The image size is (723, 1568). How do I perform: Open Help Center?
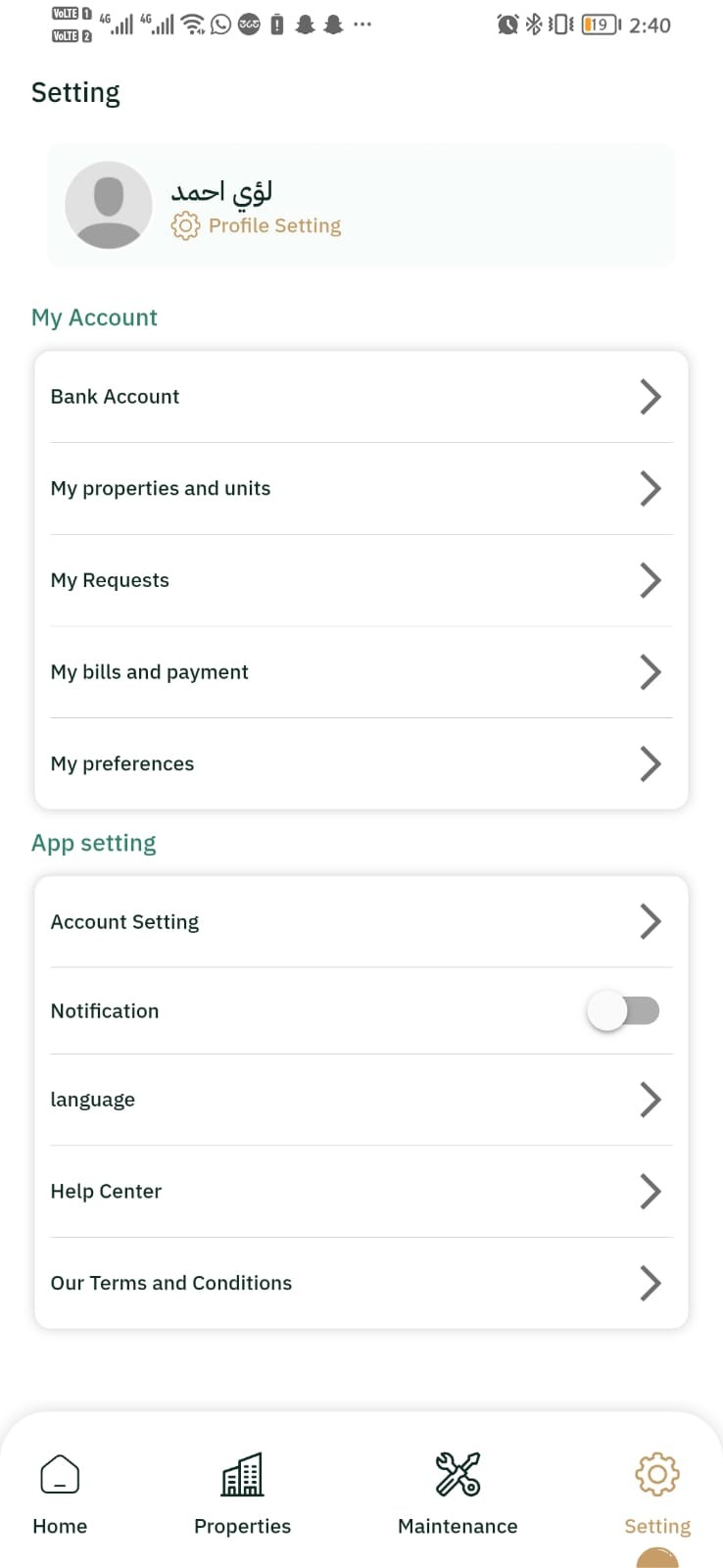pyautogui.click(x=361, y=1192)
